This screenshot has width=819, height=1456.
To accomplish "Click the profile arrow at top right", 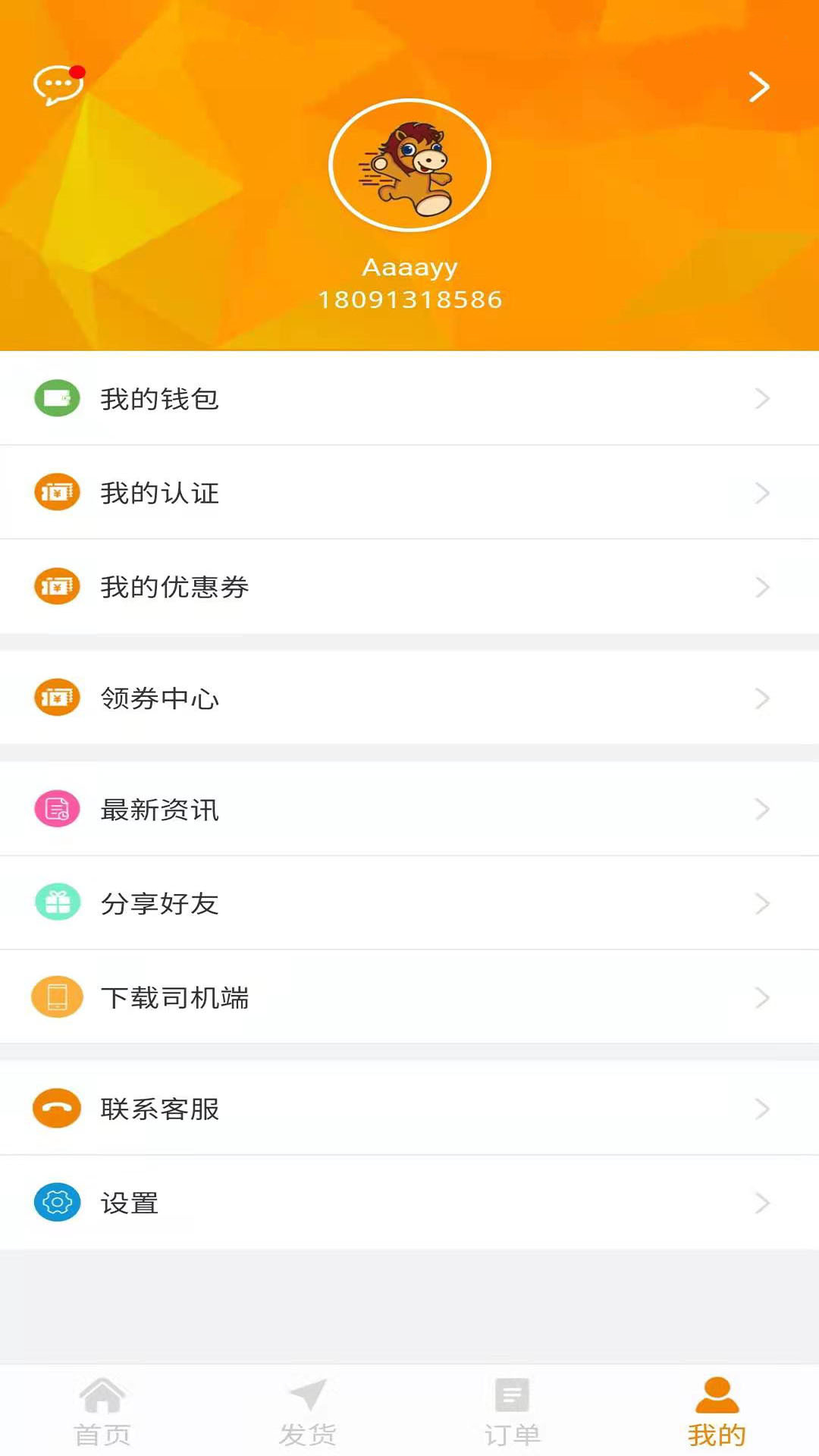I will 758,86.
